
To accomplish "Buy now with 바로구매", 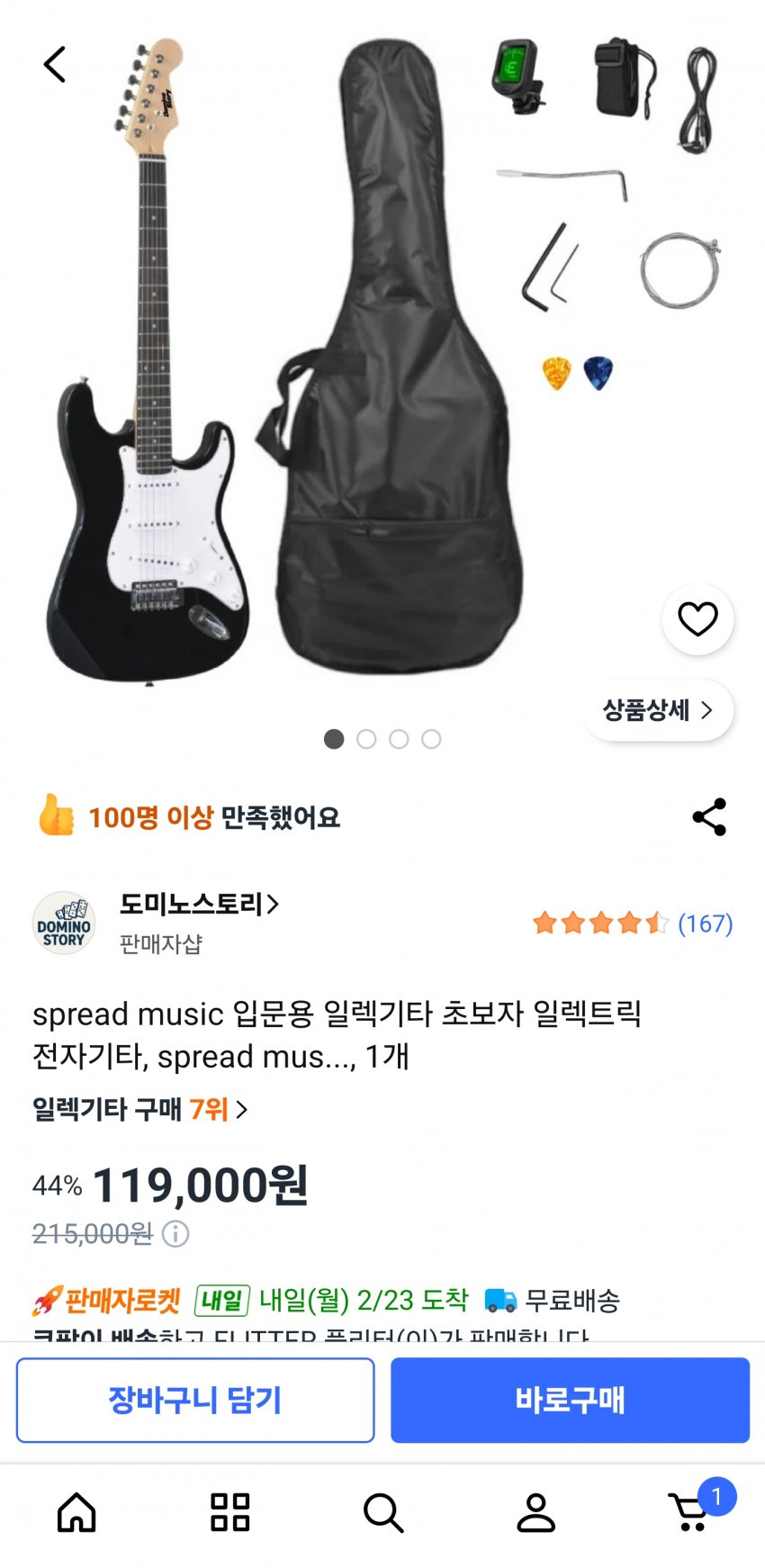I will pos(570,1400).
